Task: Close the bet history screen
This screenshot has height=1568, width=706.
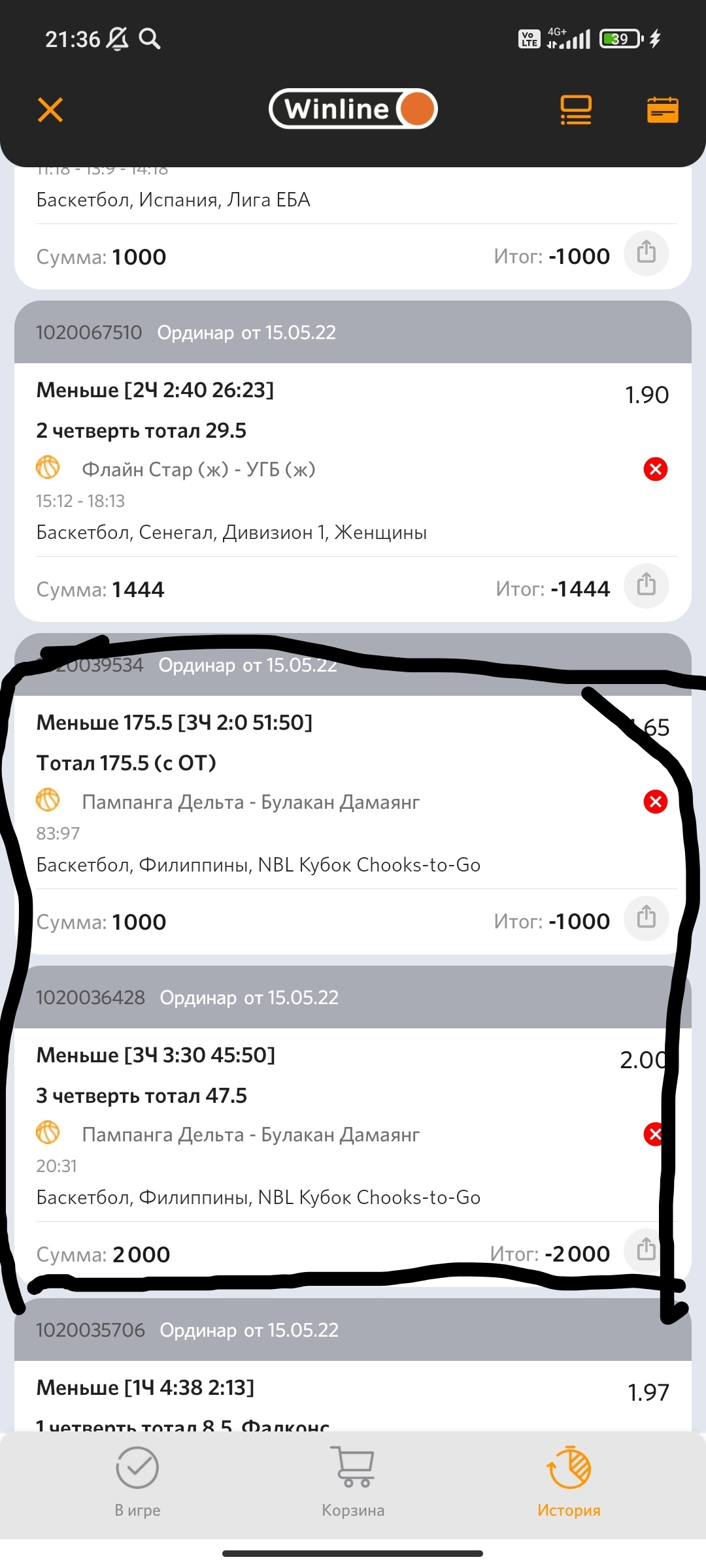Action: point(50,110)
